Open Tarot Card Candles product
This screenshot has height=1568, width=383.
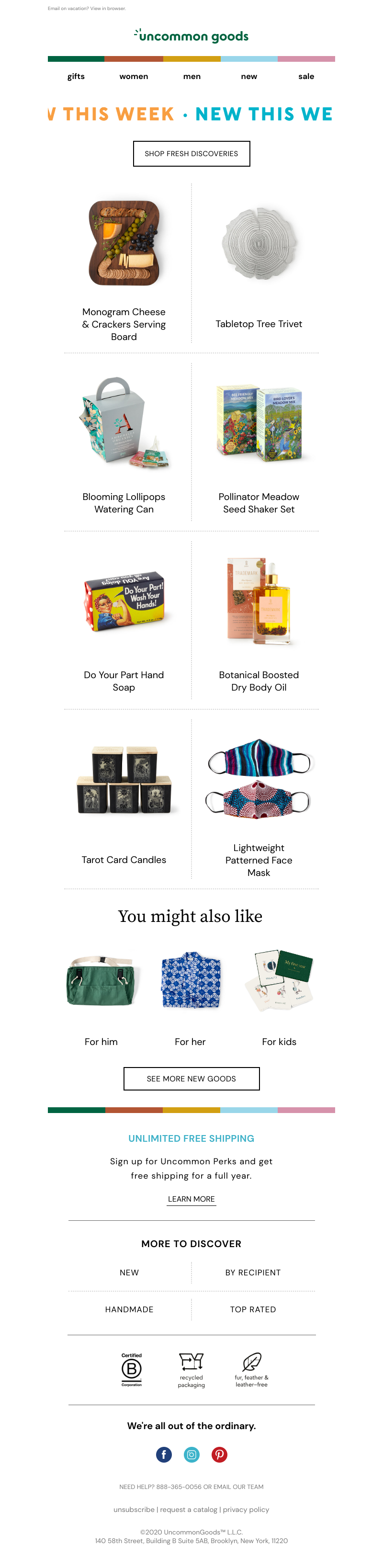[124, 860]
